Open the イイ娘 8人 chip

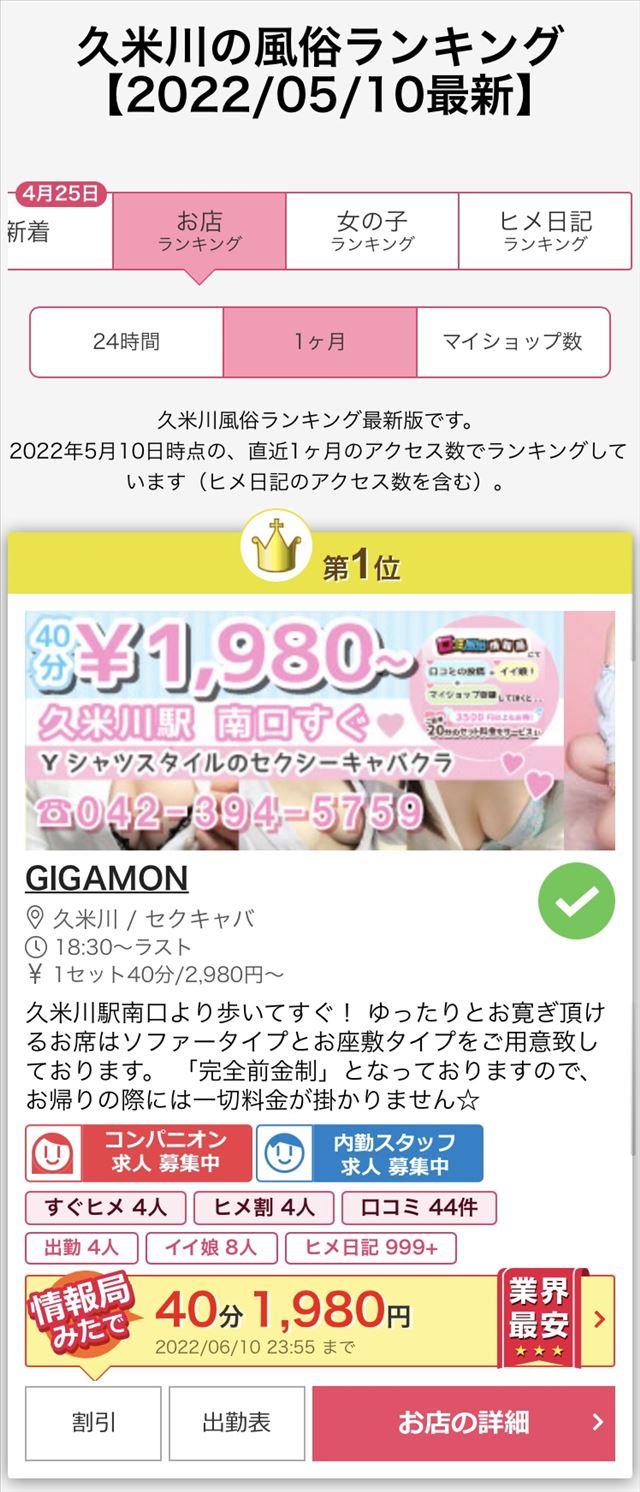pos(210,1248)
